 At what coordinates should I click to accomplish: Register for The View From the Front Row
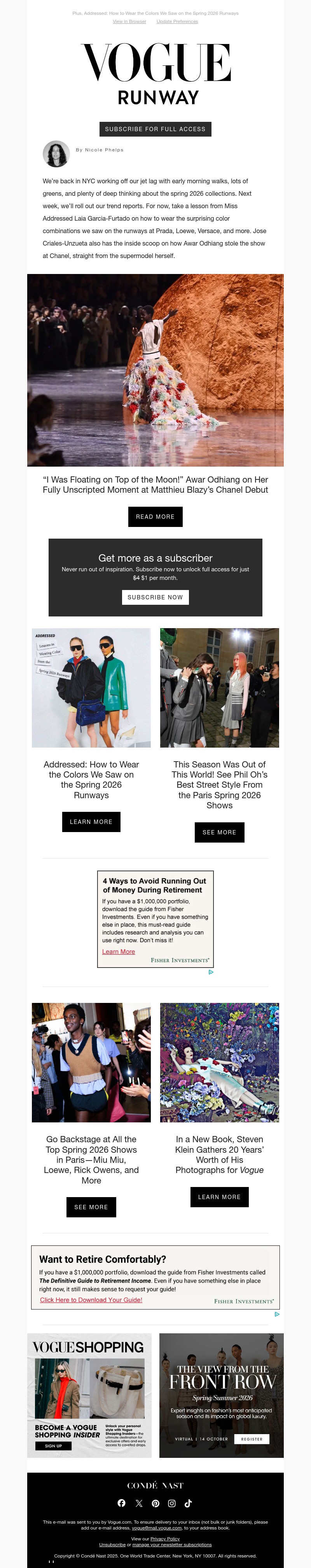point(252,1439)
